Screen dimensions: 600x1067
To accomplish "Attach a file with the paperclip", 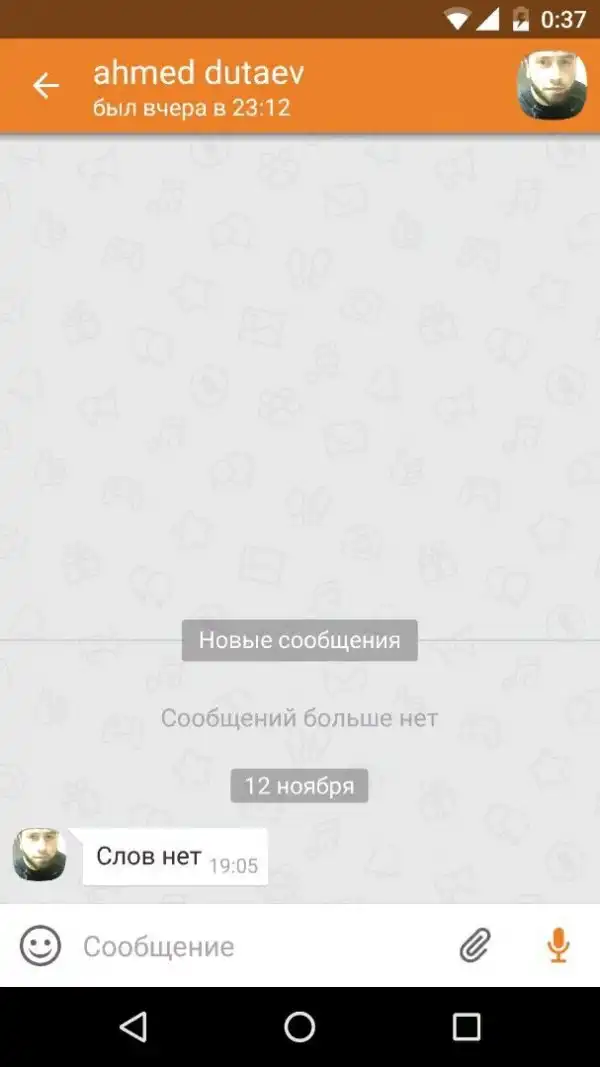I will [x=476, y=946].
